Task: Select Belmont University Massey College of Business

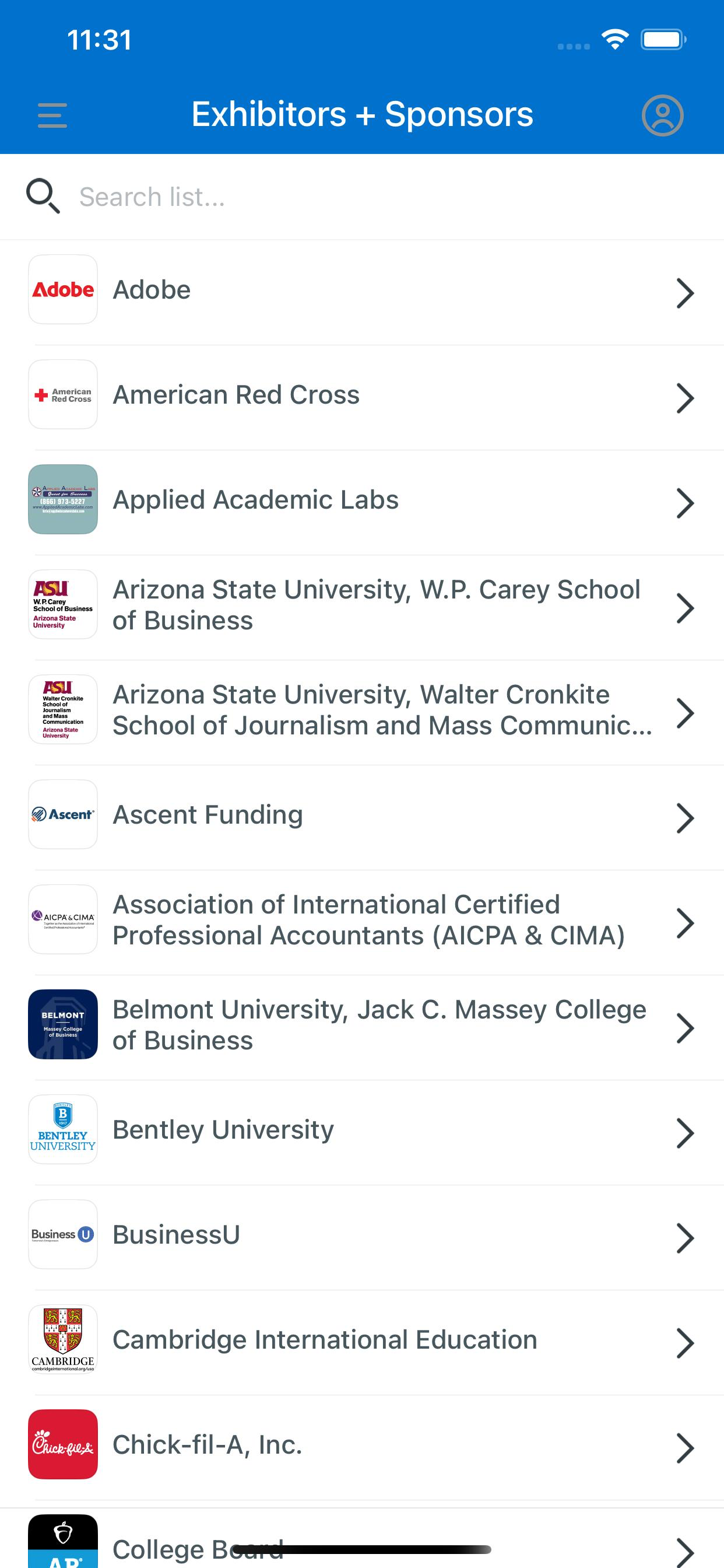Action: [x=362, y=1028]
